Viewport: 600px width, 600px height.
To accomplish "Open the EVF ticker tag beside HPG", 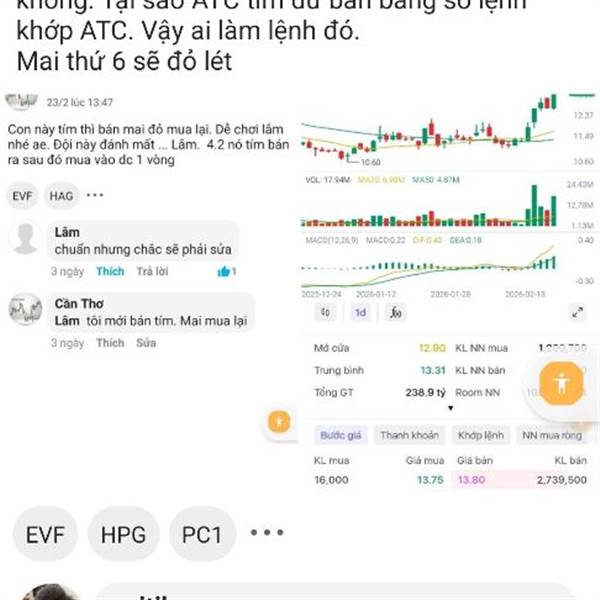I will click(x=45, y=534).
